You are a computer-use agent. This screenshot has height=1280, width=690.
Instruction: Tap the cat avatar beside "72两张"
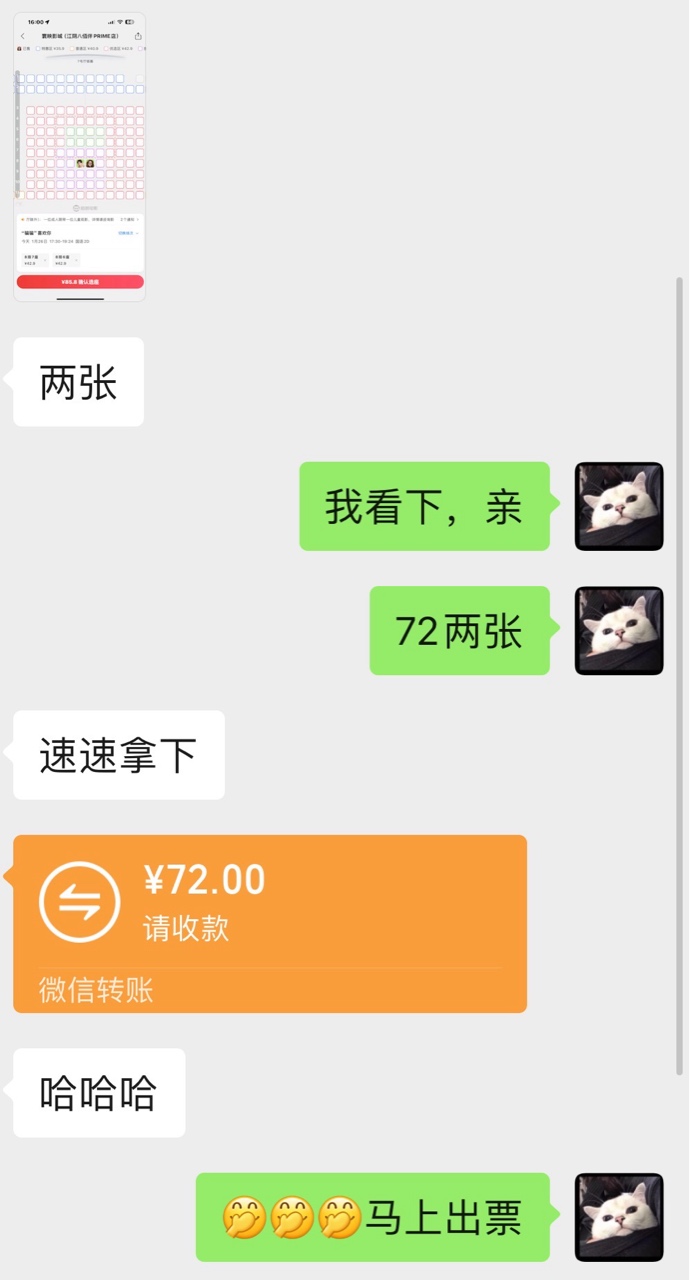click(x=619, y=630)
